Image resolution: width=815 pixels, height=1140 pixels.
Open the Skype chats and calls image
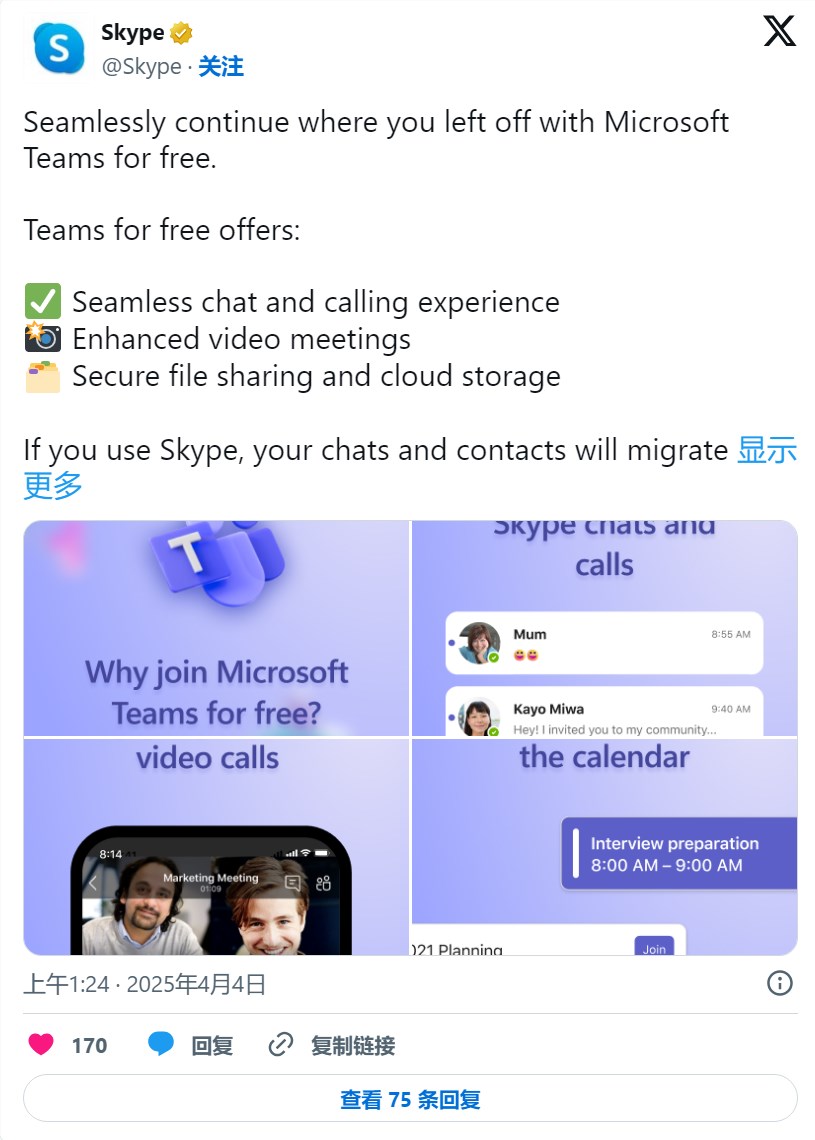tap(604, 628)
